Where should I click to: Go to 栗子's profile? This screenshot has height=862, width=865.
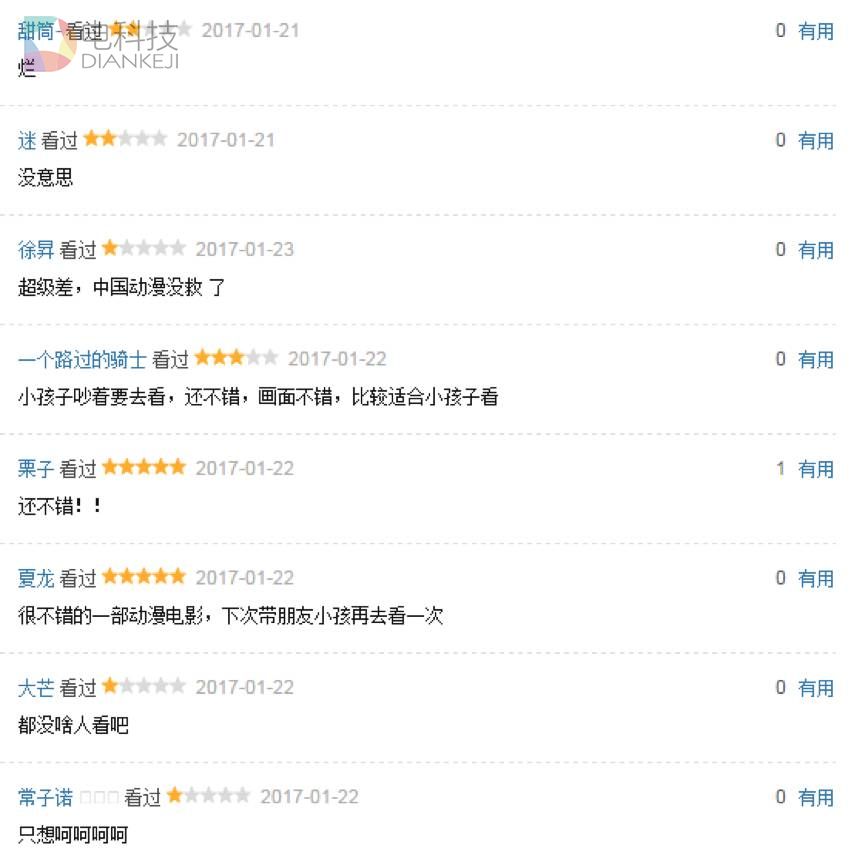36,468
